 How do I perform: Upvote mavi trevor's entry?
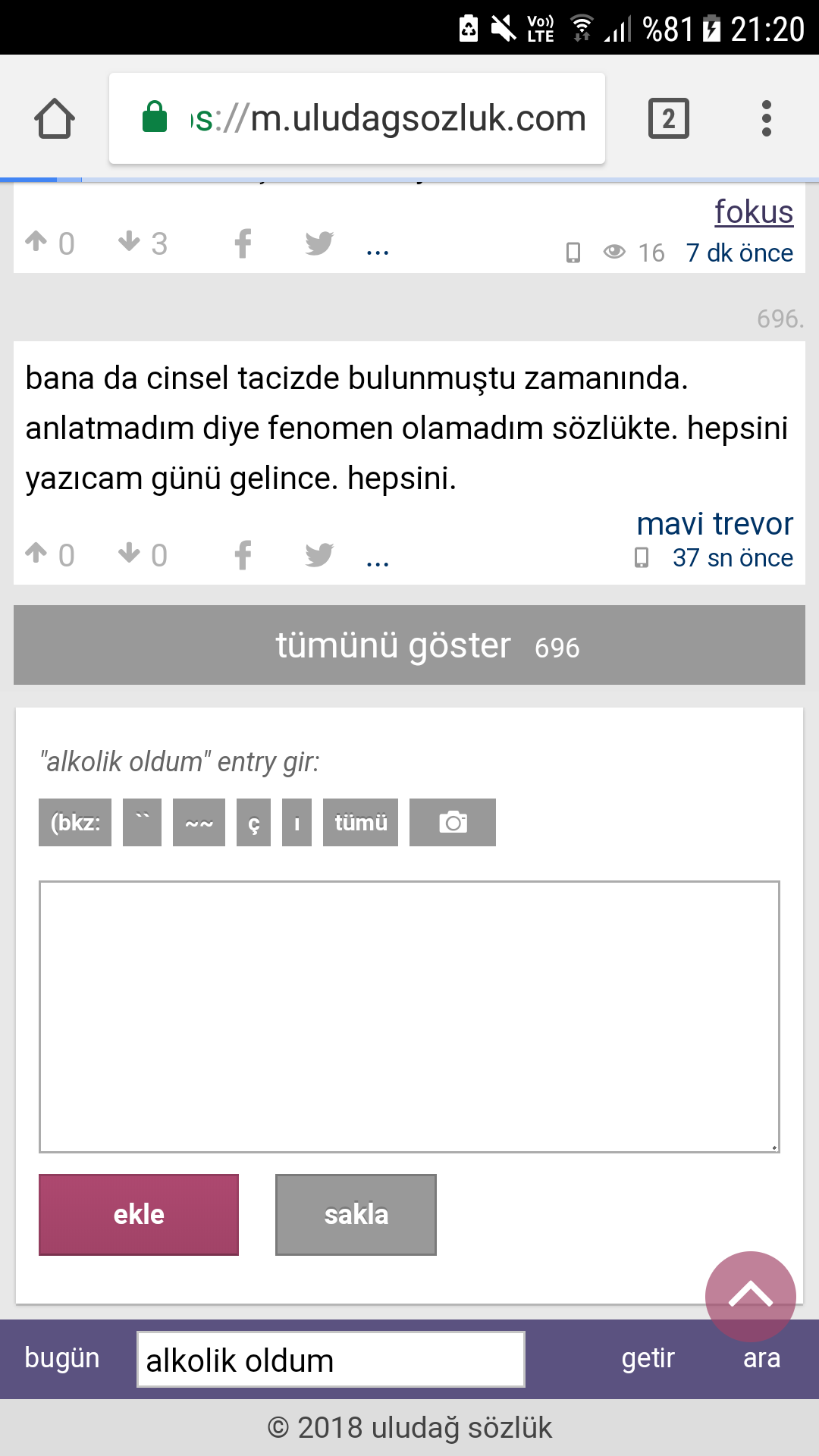(x=36, y=554)
